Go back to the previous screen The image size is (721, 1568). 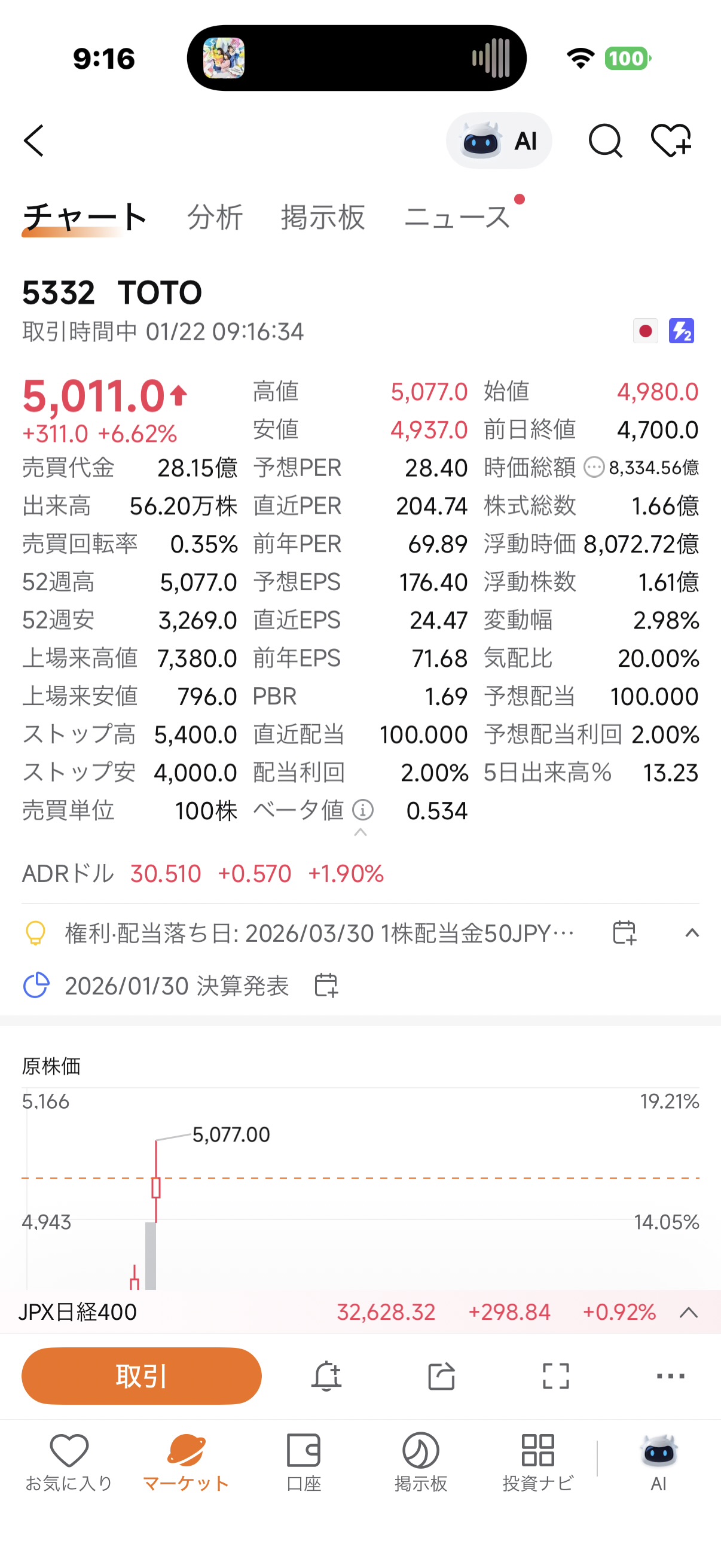click(35, 141)
